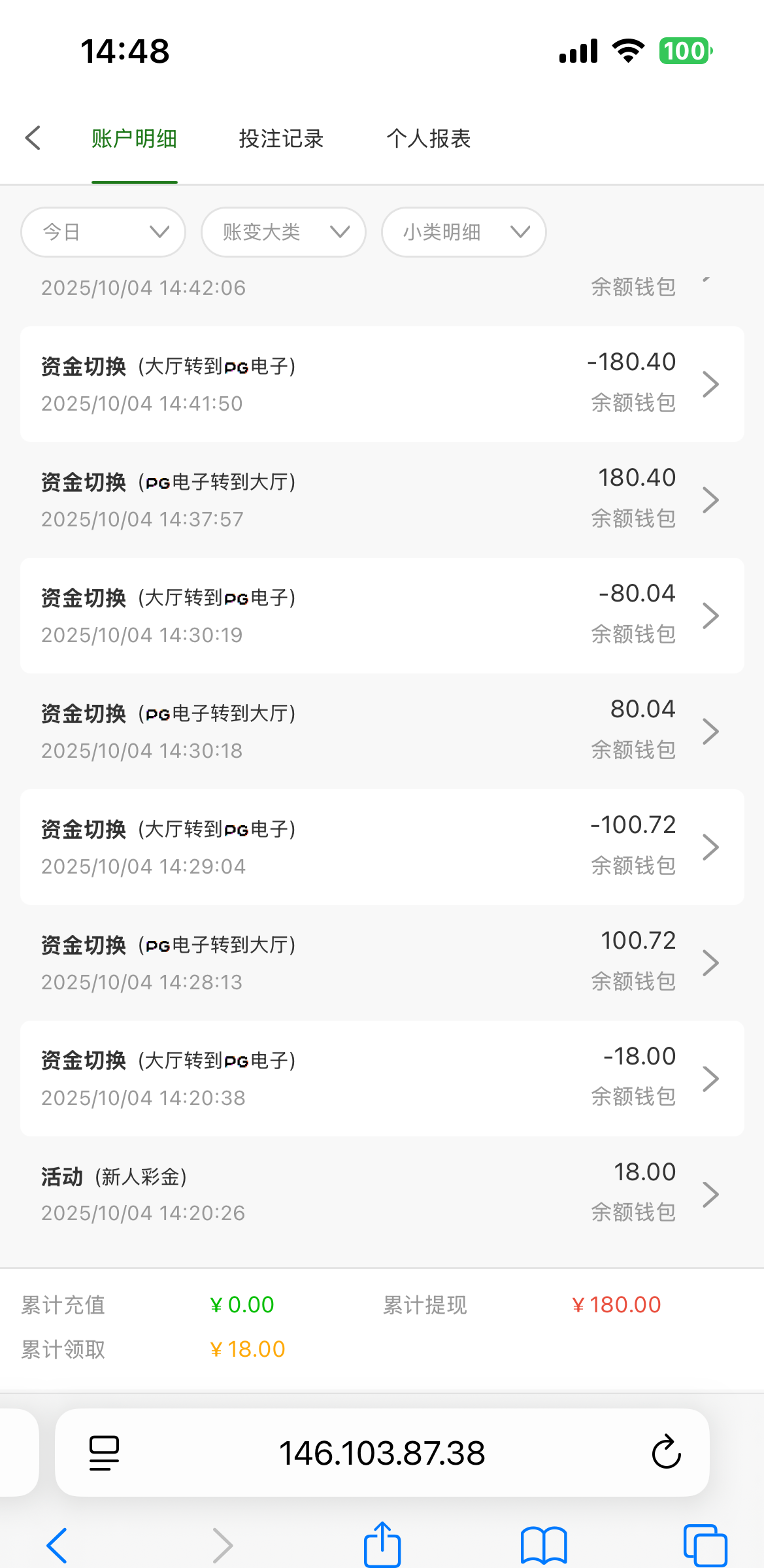The width and height of the screenshot is (764, 1568).
Task: Open the 小类明细 filter dropdown
Action: pos(464,232)
